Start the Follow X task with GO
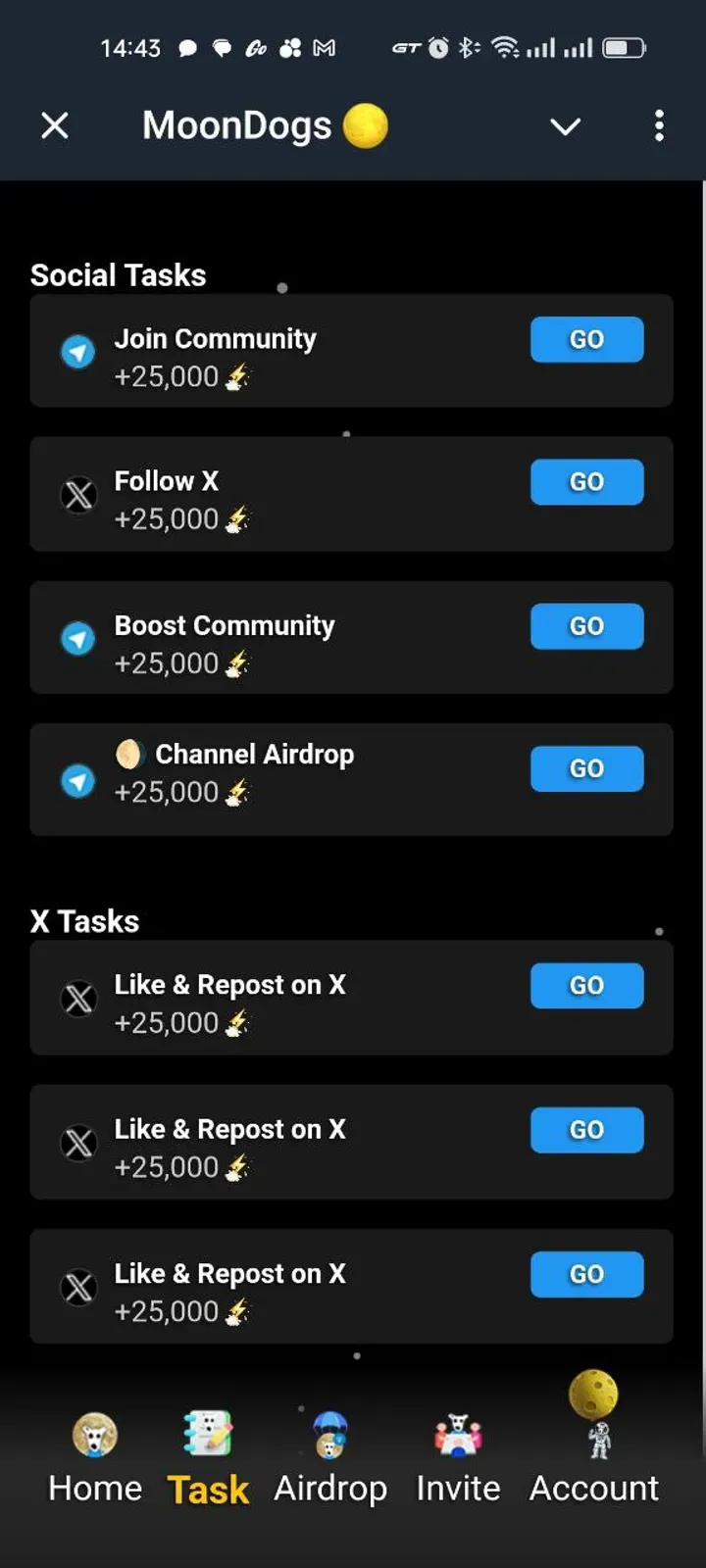Screen dimensions: 706x1568 (586, 482)
